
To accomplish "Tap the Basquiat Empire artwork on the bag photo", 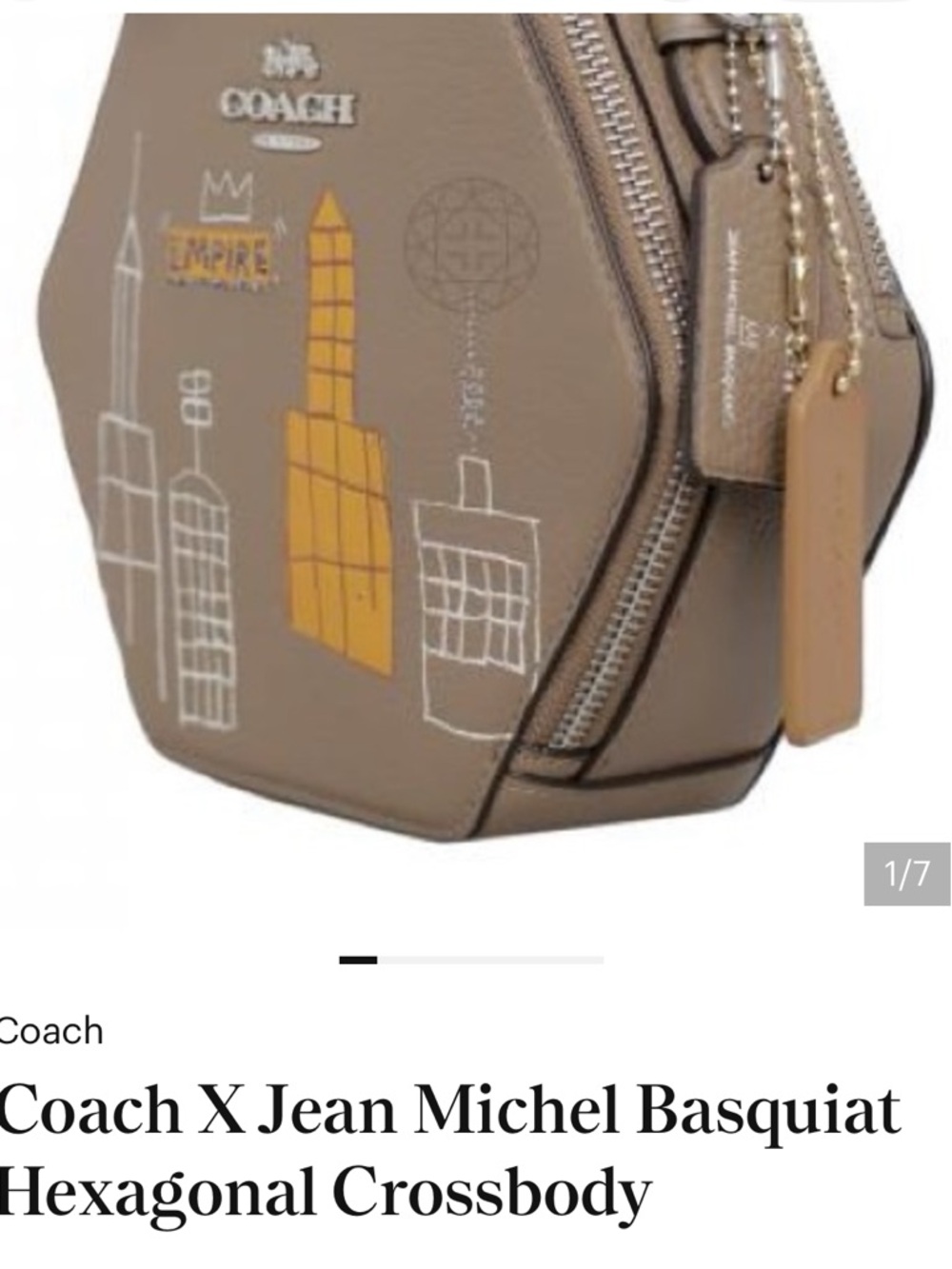I will tap(221, 249).
